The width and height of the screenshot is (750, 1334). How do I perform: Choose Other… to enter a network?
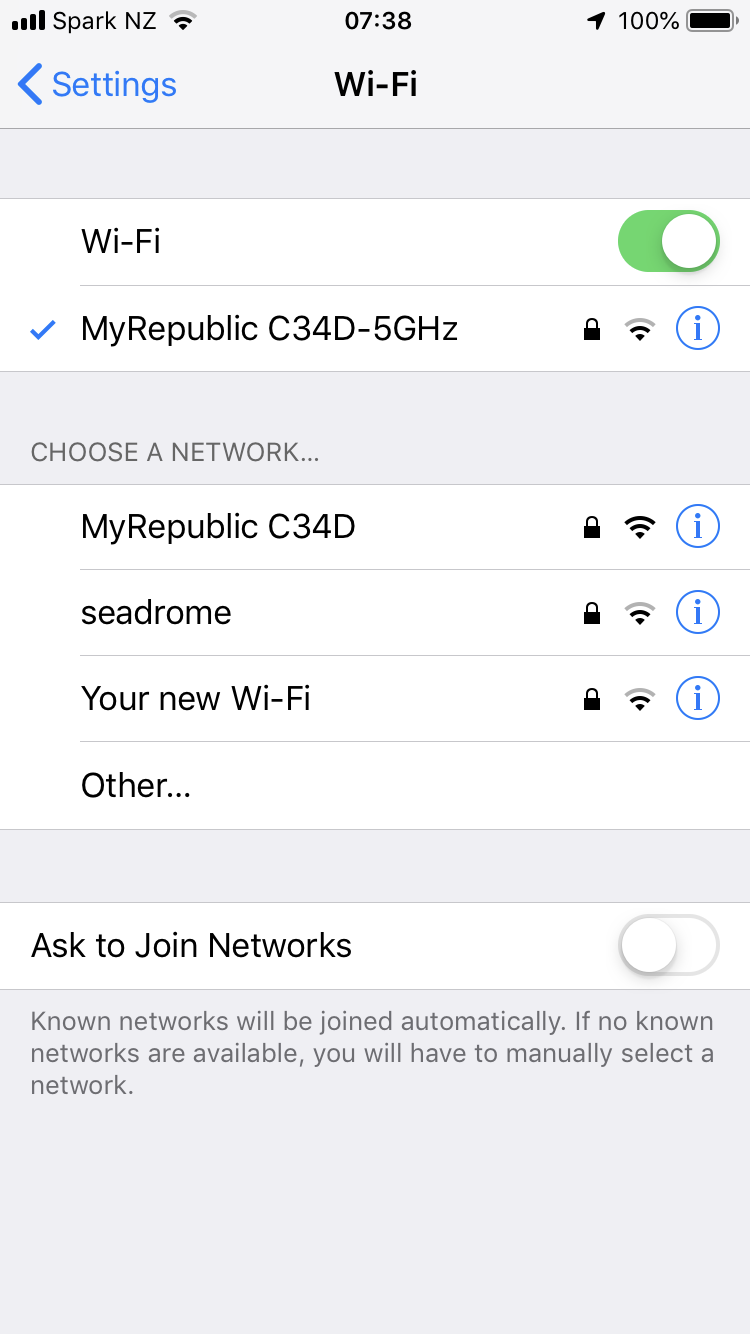tap(375, 786)
